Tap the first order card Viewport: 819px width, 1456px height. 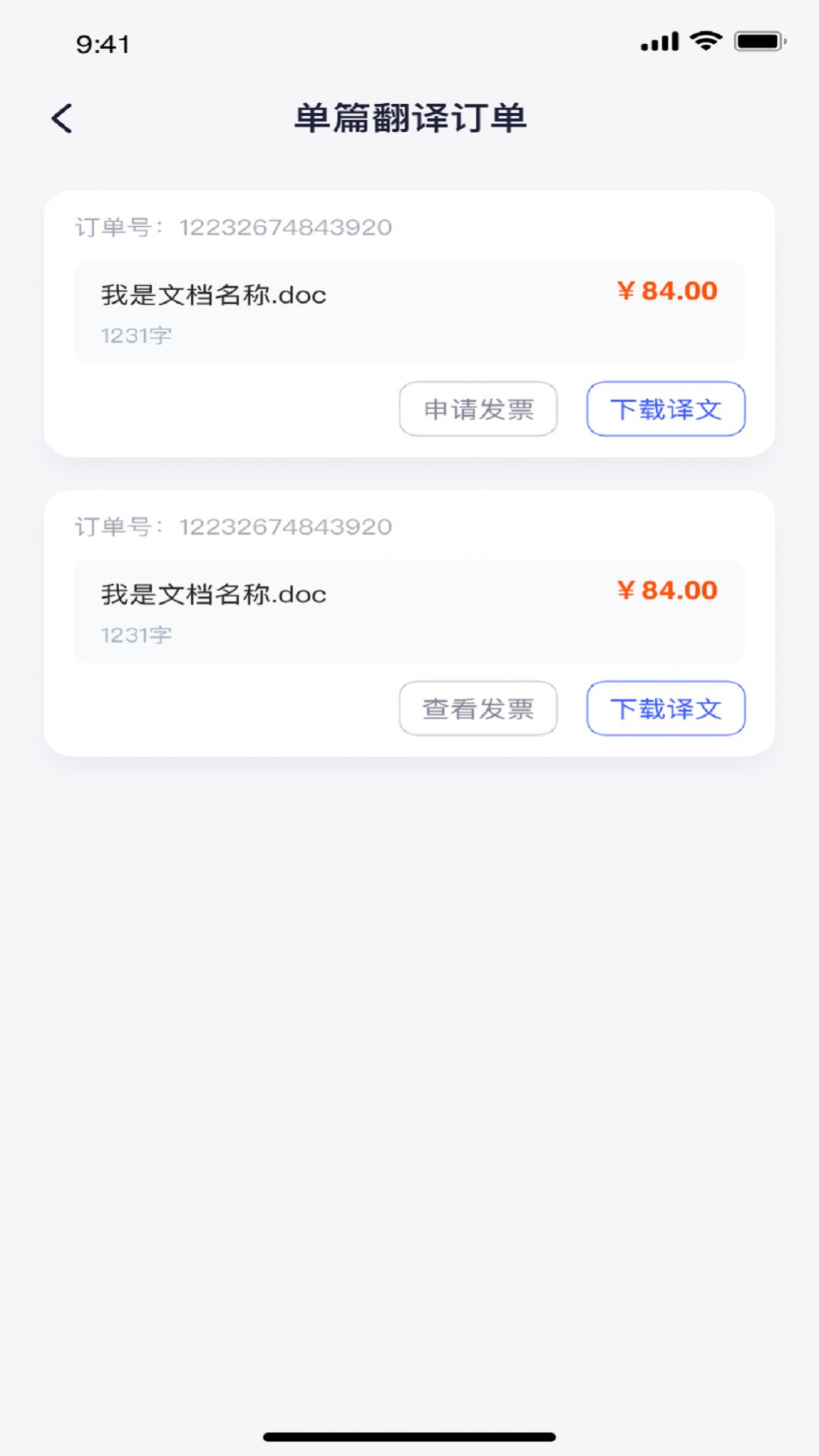tap(410, 322)
